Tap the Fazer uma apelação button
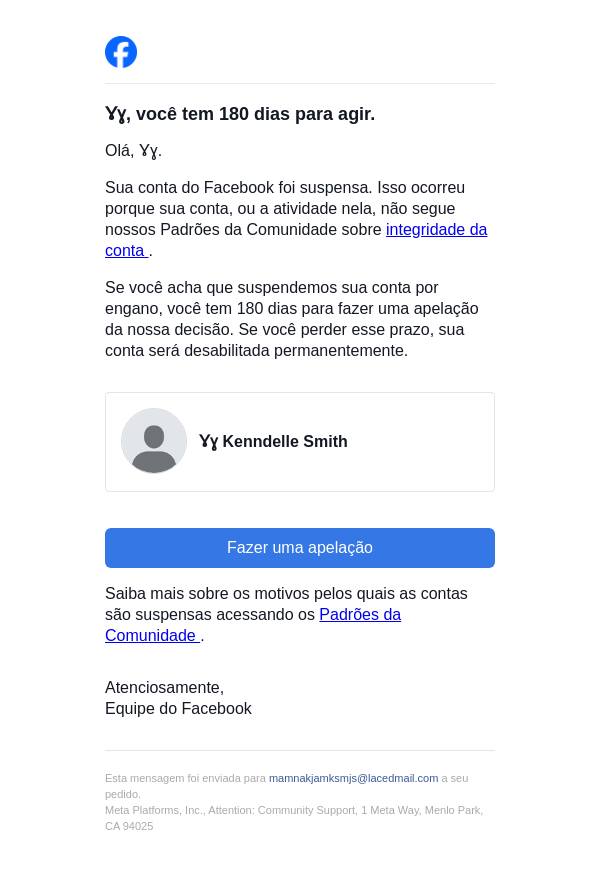The image size is (600, 872). [x=300, y=548]
